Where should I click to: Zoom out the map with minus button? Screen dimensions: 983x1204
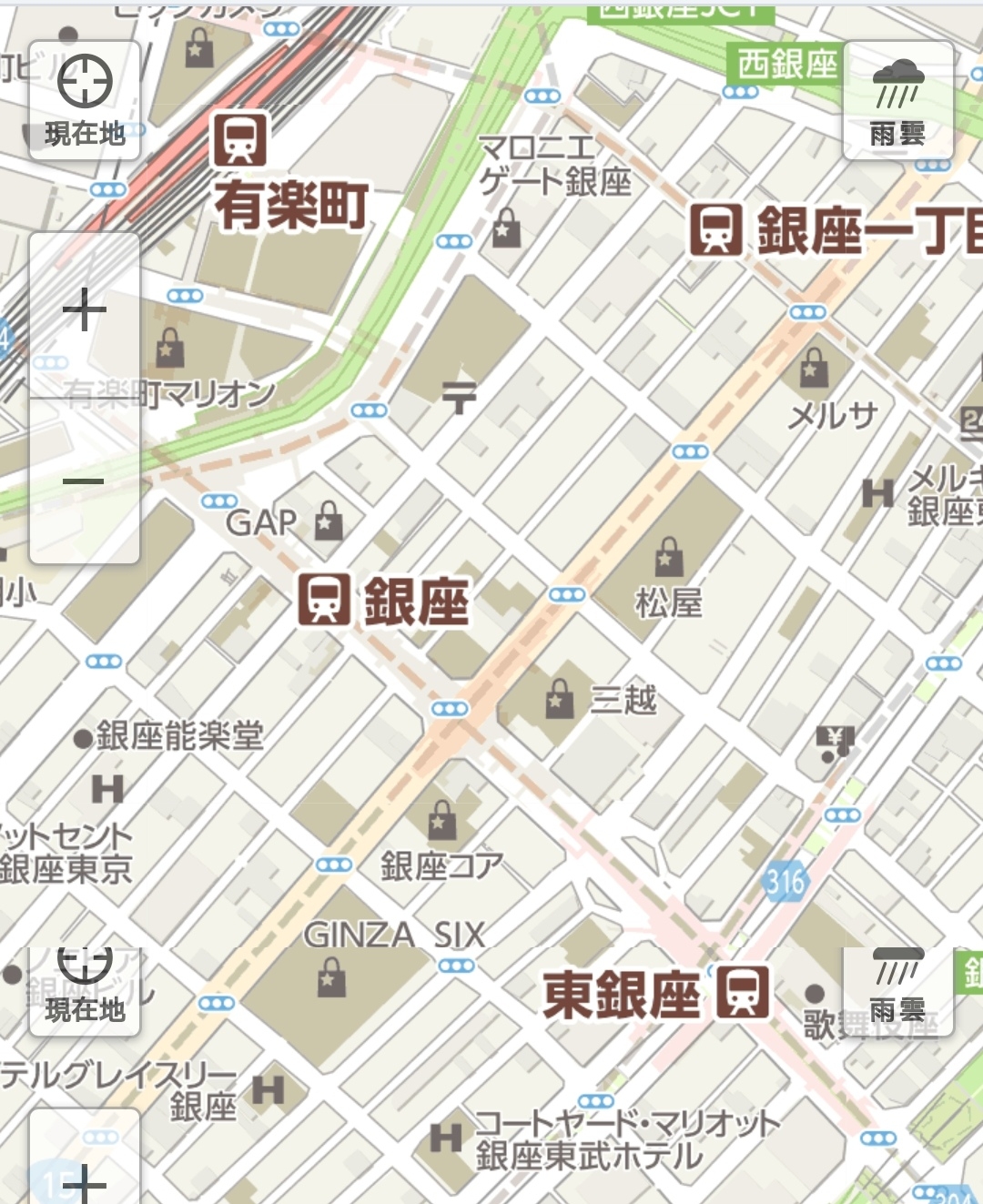(84, 481)
